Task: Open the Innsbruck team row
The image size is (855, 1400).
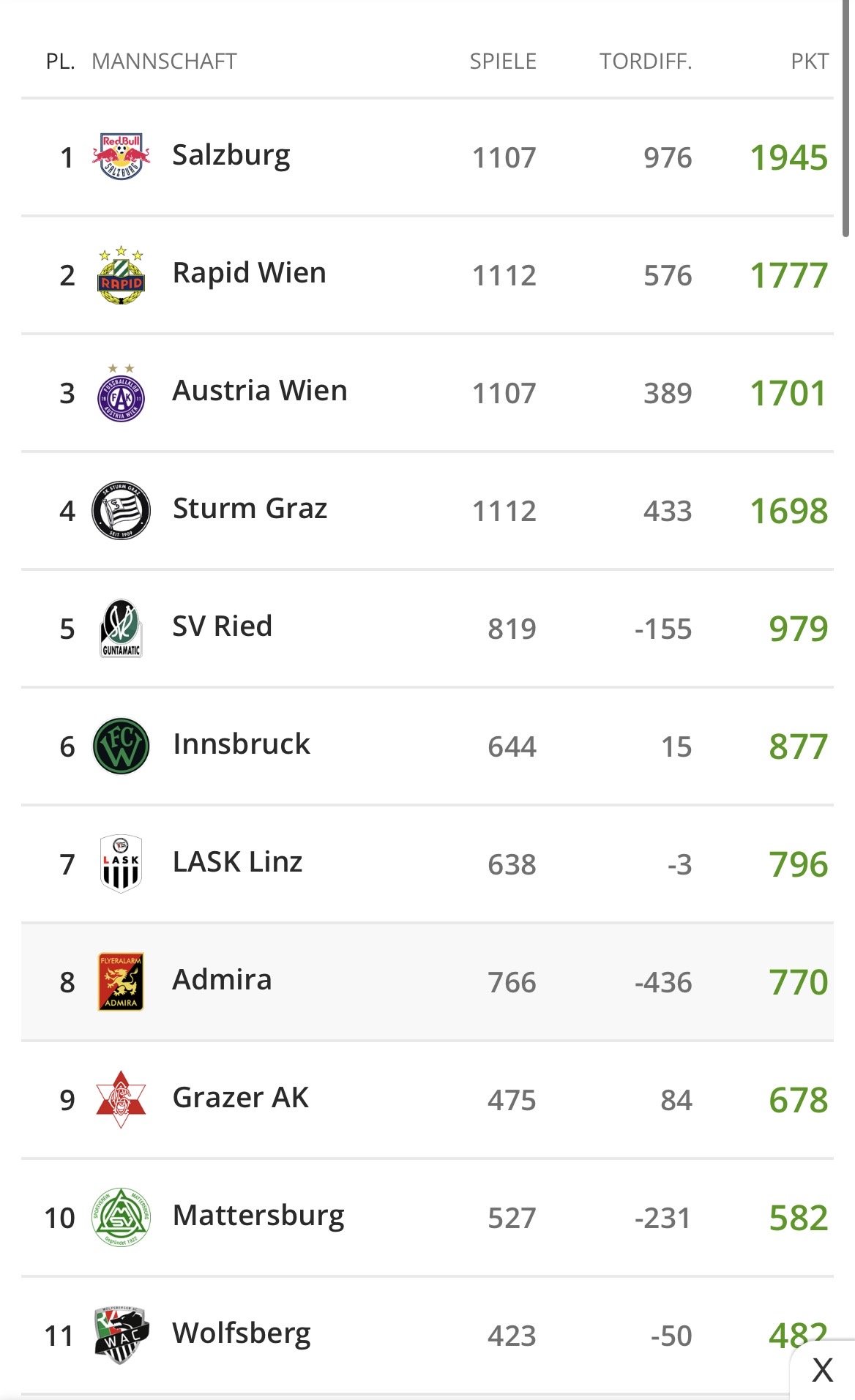Action: [x=241, y=745]
